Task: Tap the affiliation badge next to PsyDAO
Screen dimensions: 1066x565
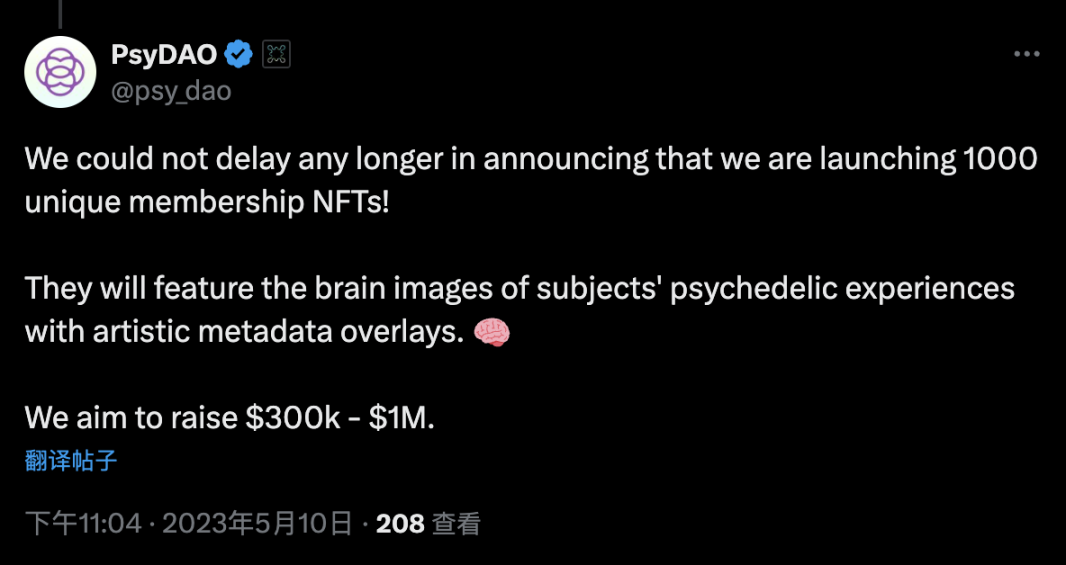Action: point(276,55)
